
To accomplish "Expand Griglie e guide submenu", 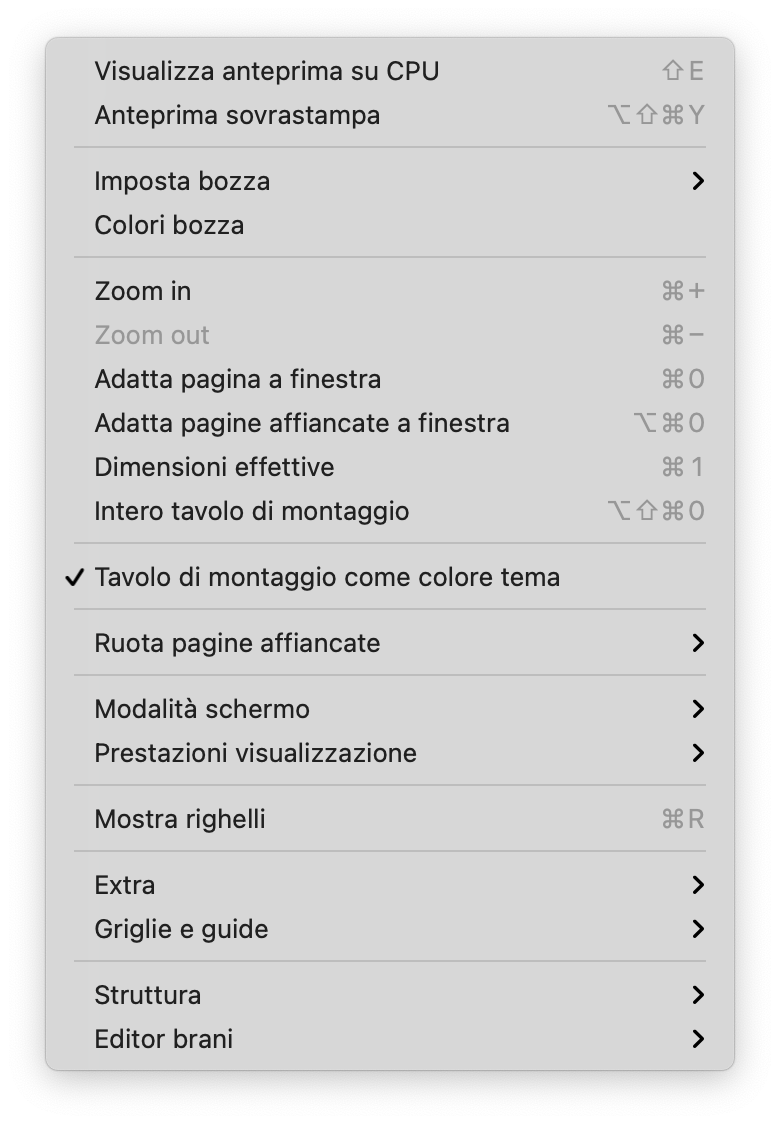I will point(181,929).
